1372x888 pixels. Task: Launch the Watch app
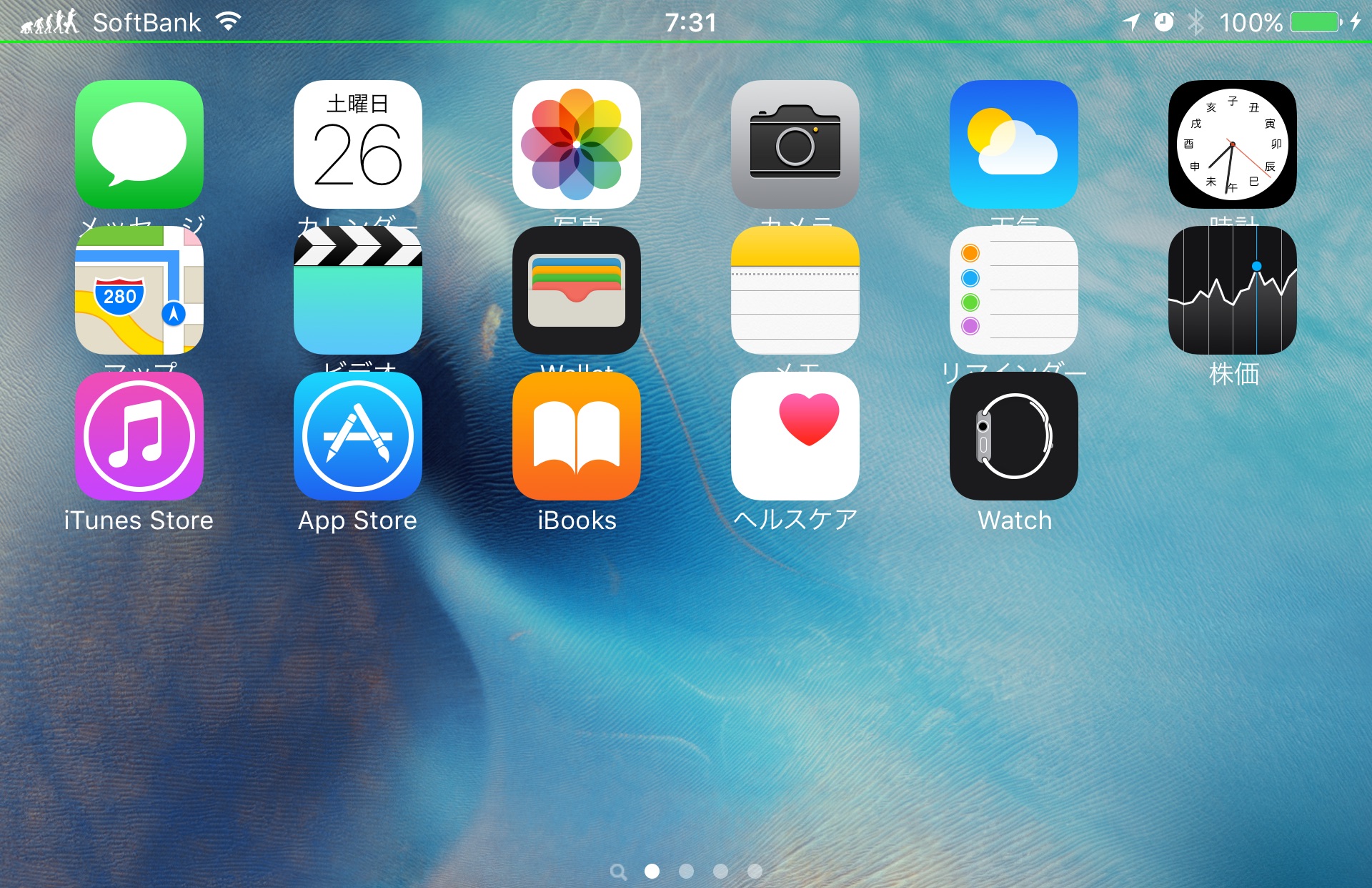[x=1014, y=436]
